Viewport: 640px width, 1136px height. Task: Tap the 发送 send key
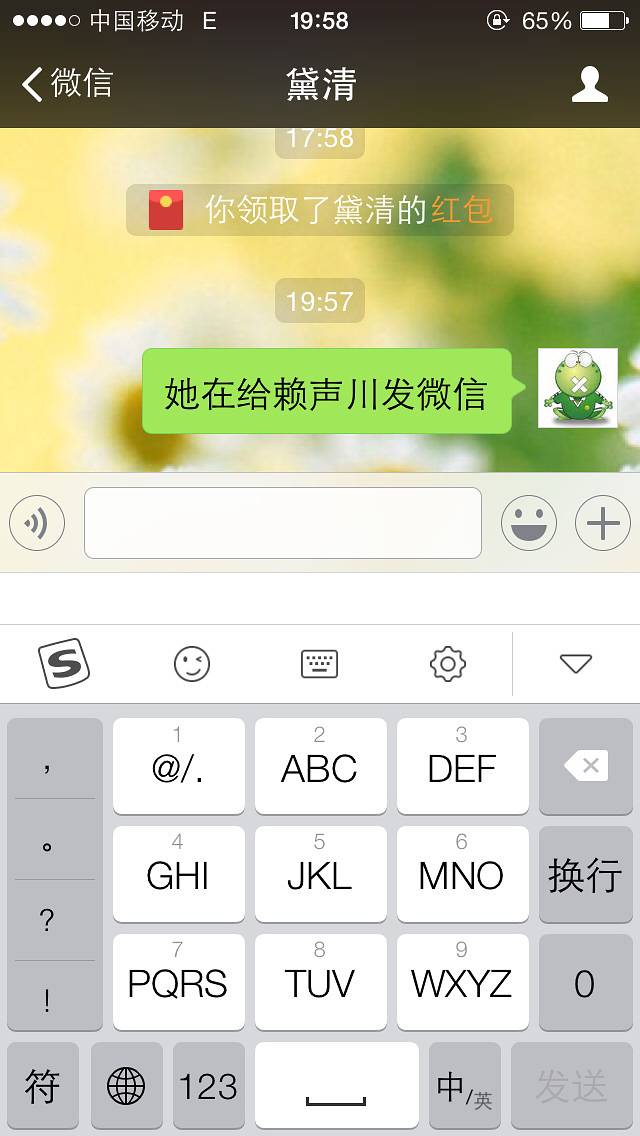(x=571, y=1086)
